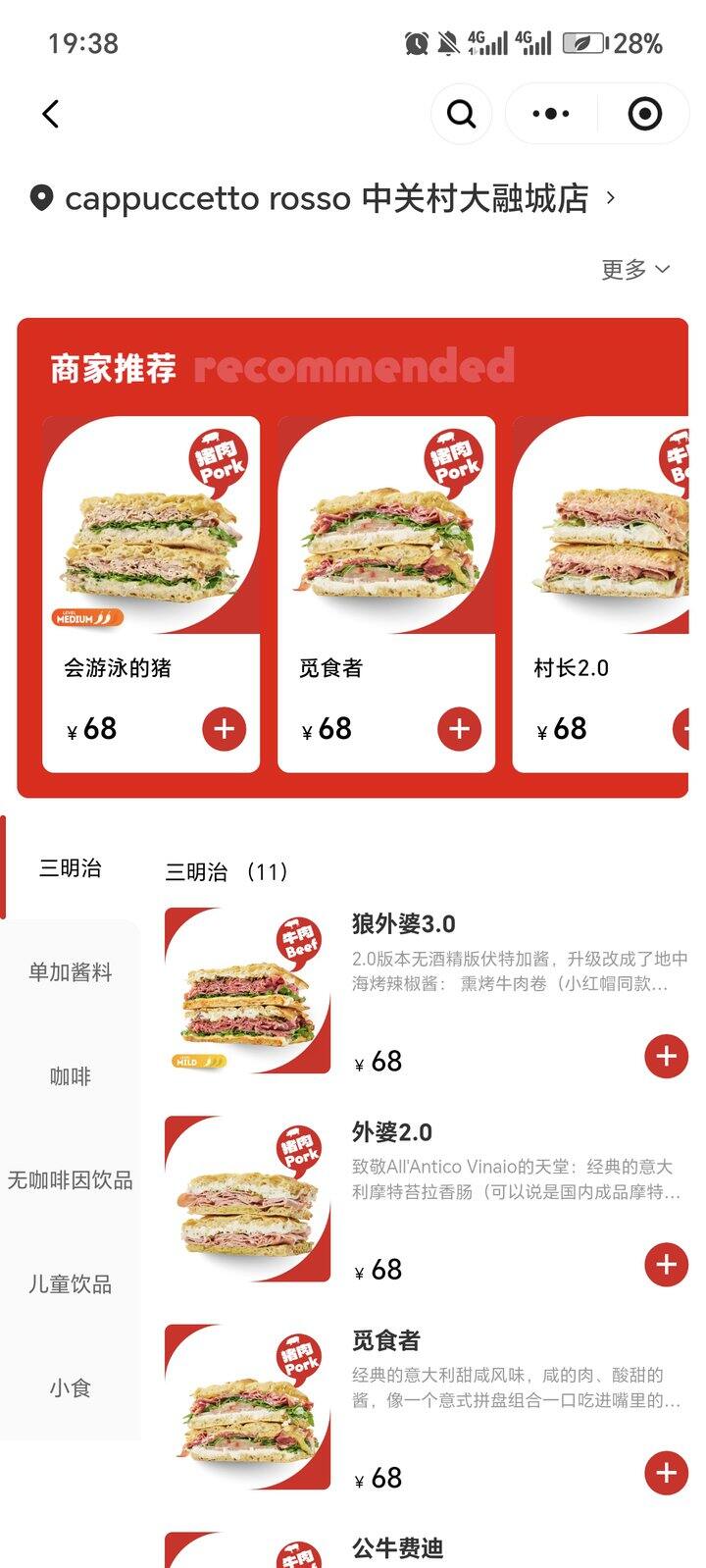Add 外婆2.0 to cart
706x1568 pixels.
click(666, 1265)
